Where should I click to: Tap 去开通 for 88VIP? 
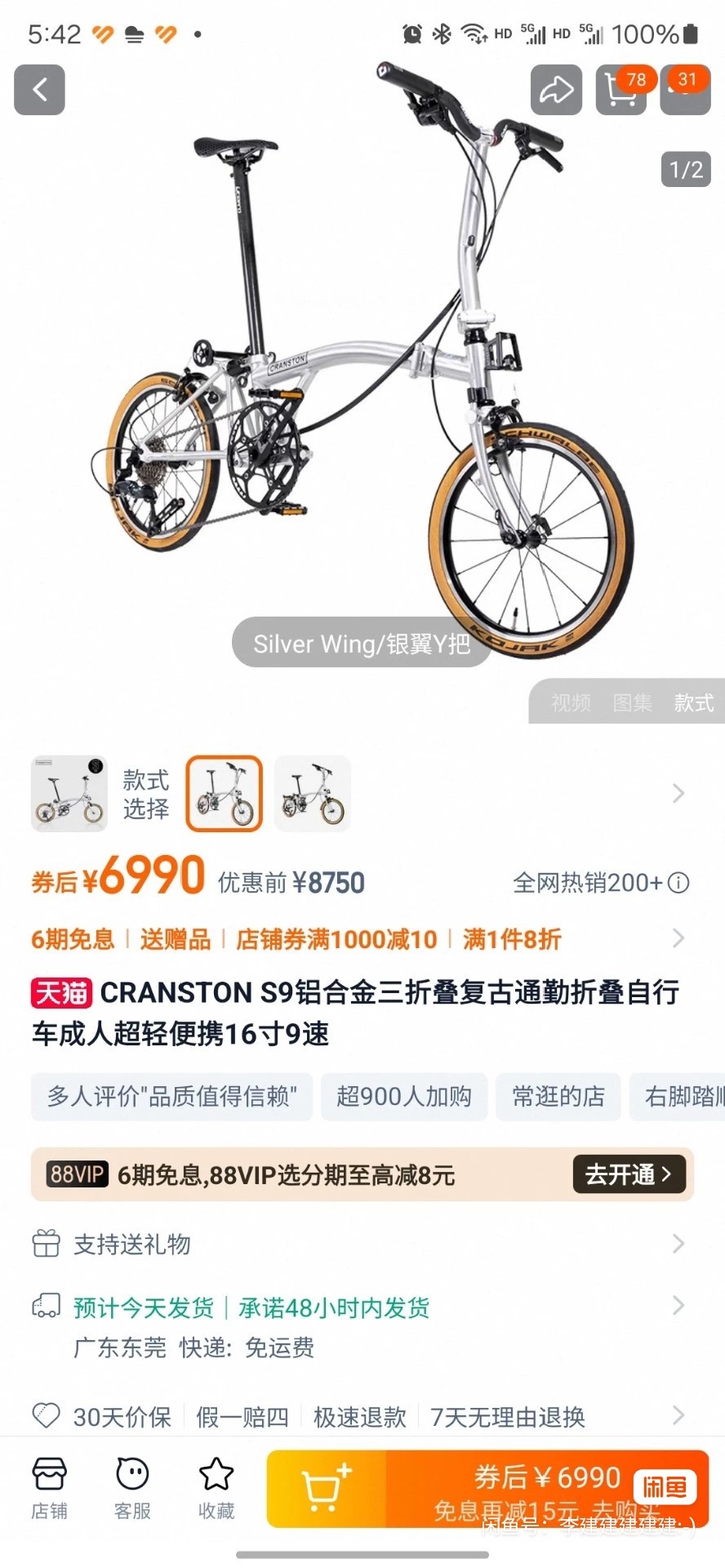pos(629,1174)
